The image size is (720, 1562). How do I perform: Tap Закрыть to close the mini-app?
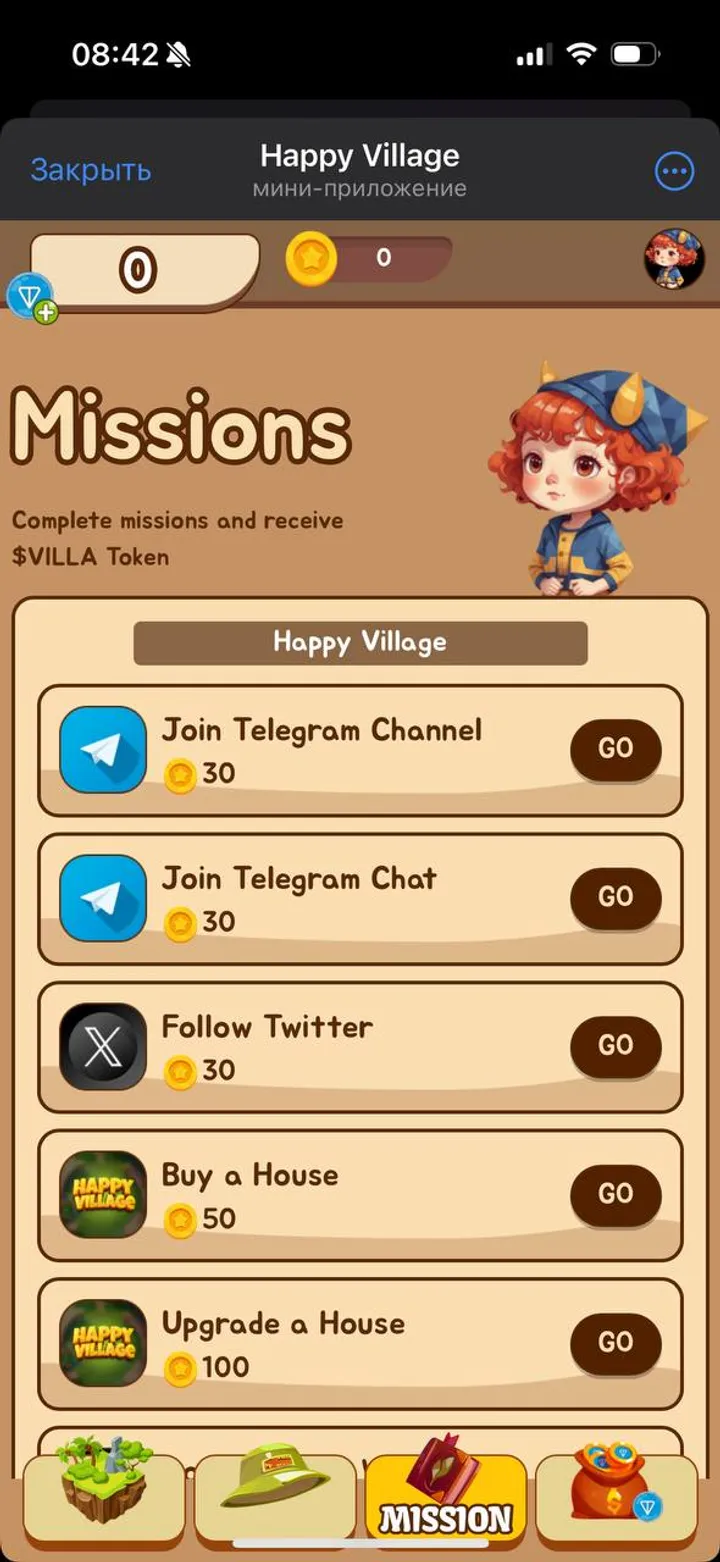[x=91, y=171]
